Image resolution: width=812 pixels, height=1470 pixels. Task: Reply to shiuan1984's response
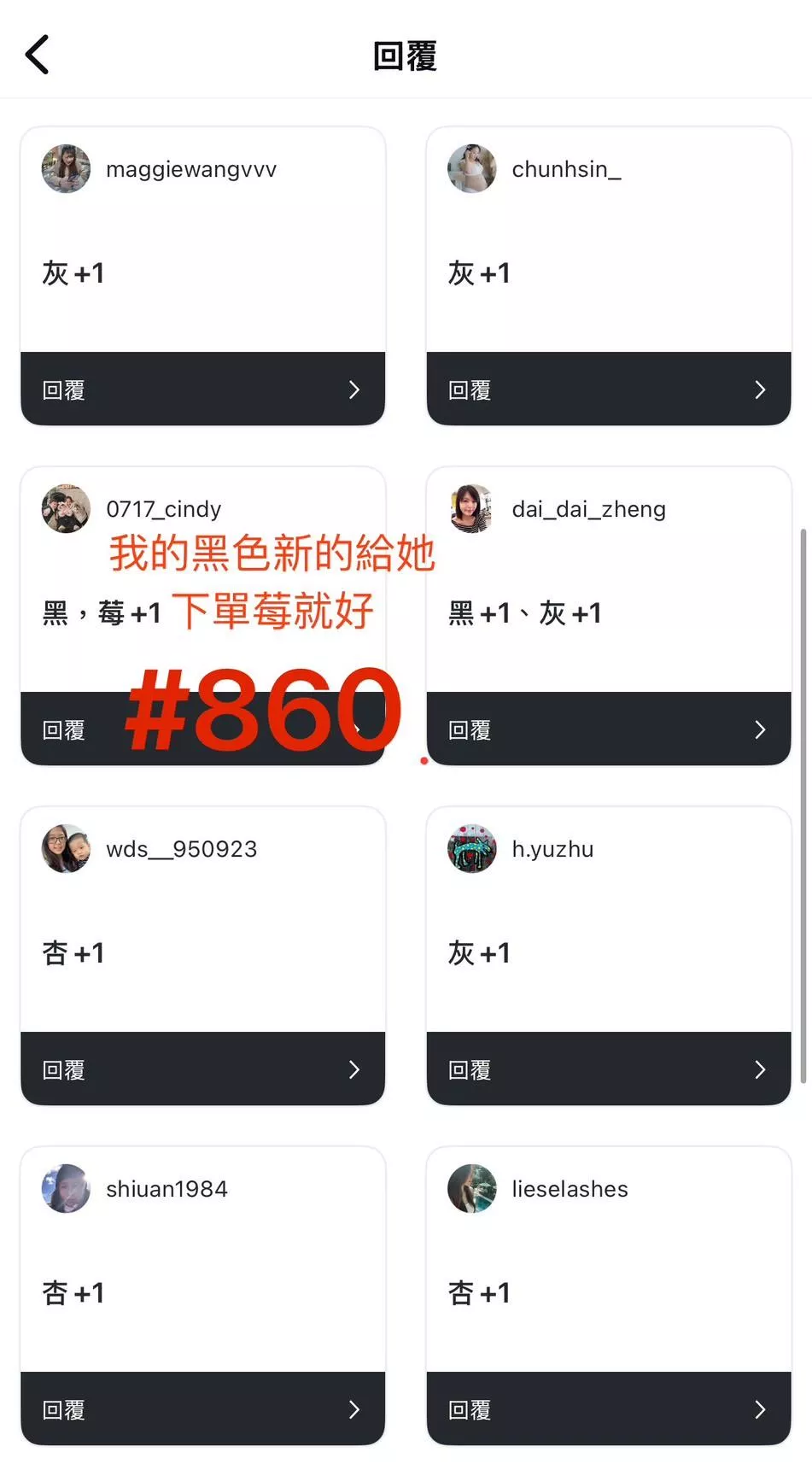[x=202, y=1409]
